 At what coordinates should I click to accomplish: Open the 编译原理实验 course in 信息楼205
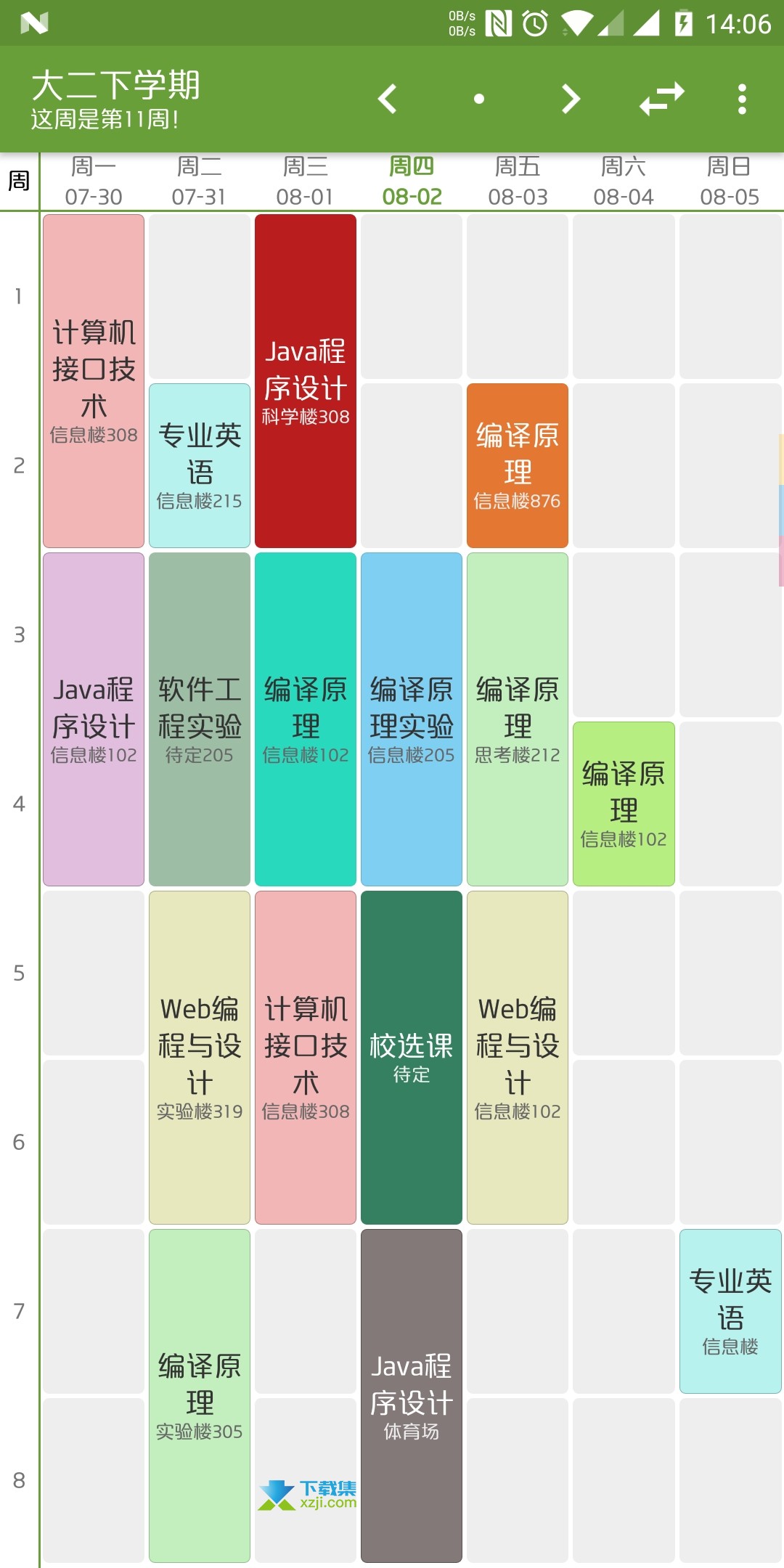point(412,719)
